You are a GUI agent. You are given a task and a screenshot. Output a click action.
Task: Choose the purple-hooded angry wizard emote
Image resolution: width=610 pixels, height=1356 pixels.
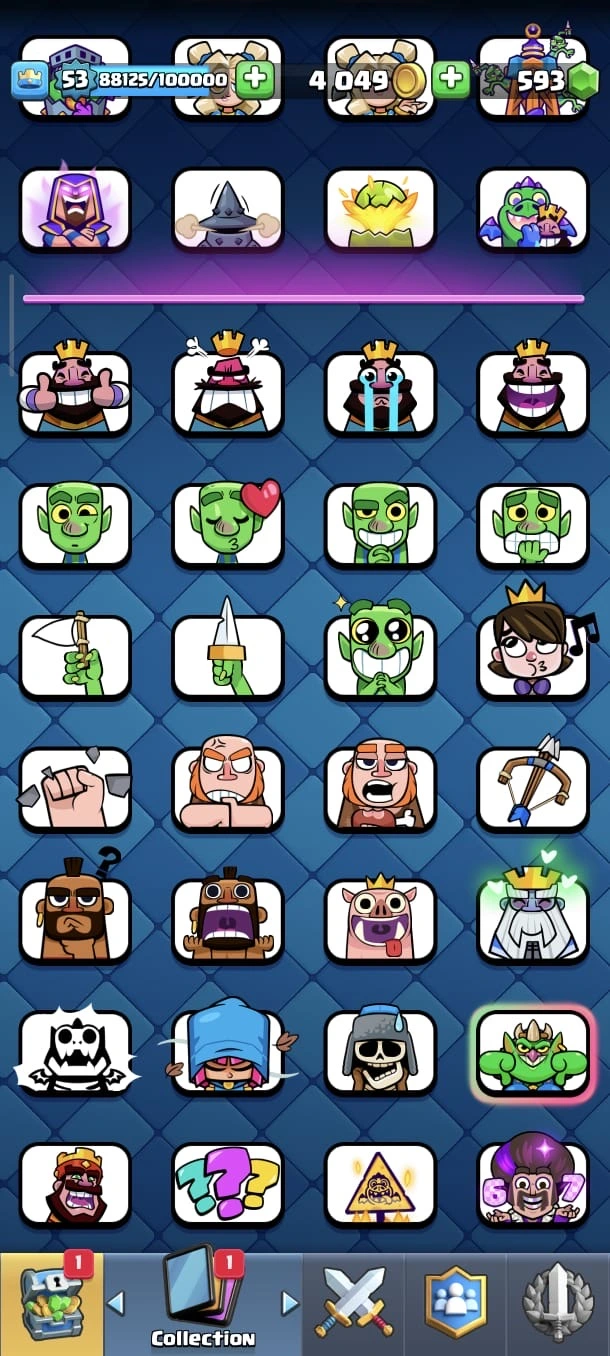(75, 208)
